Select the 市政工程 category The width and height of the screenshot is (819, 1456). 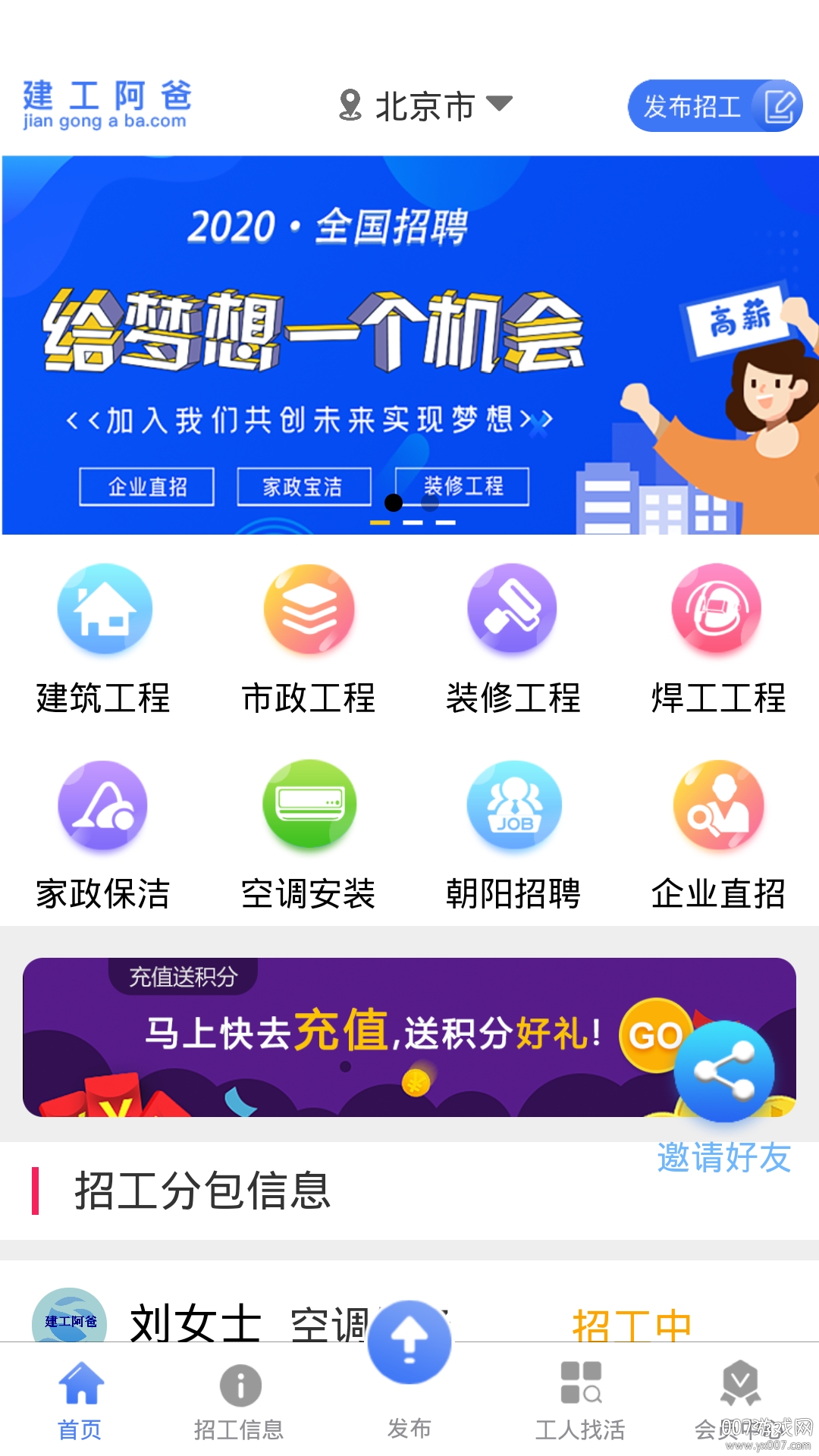(309, 639)
